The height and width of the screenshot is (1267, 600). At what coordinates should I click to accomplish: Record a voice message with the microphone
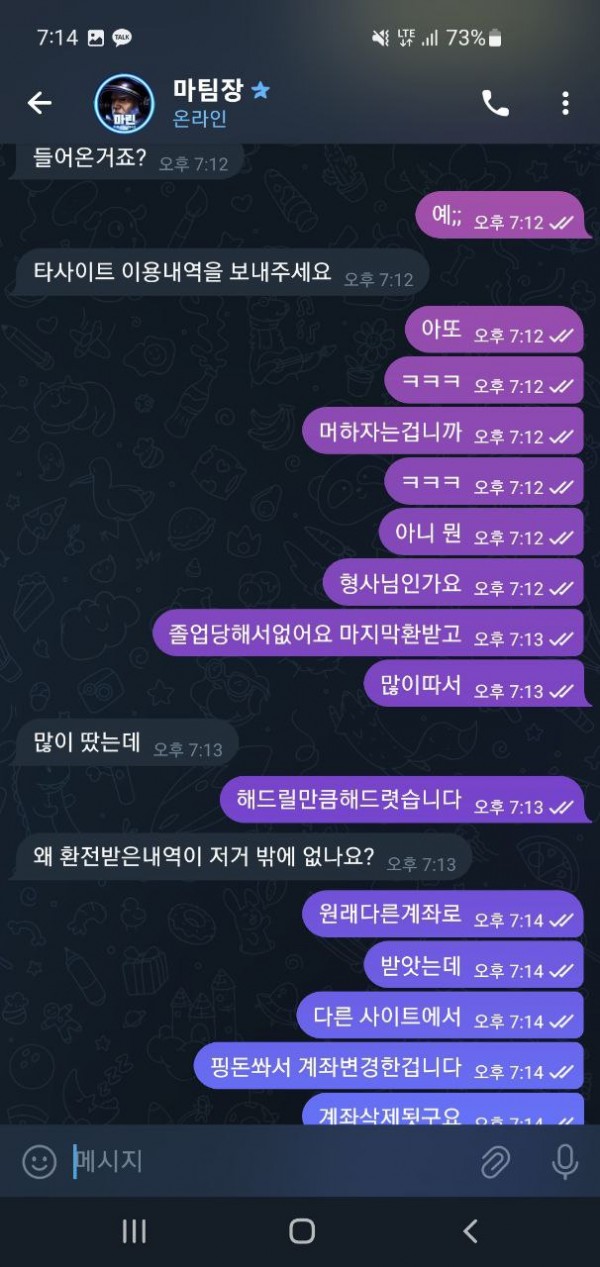pyautogui.click(x=565, y=1161)
